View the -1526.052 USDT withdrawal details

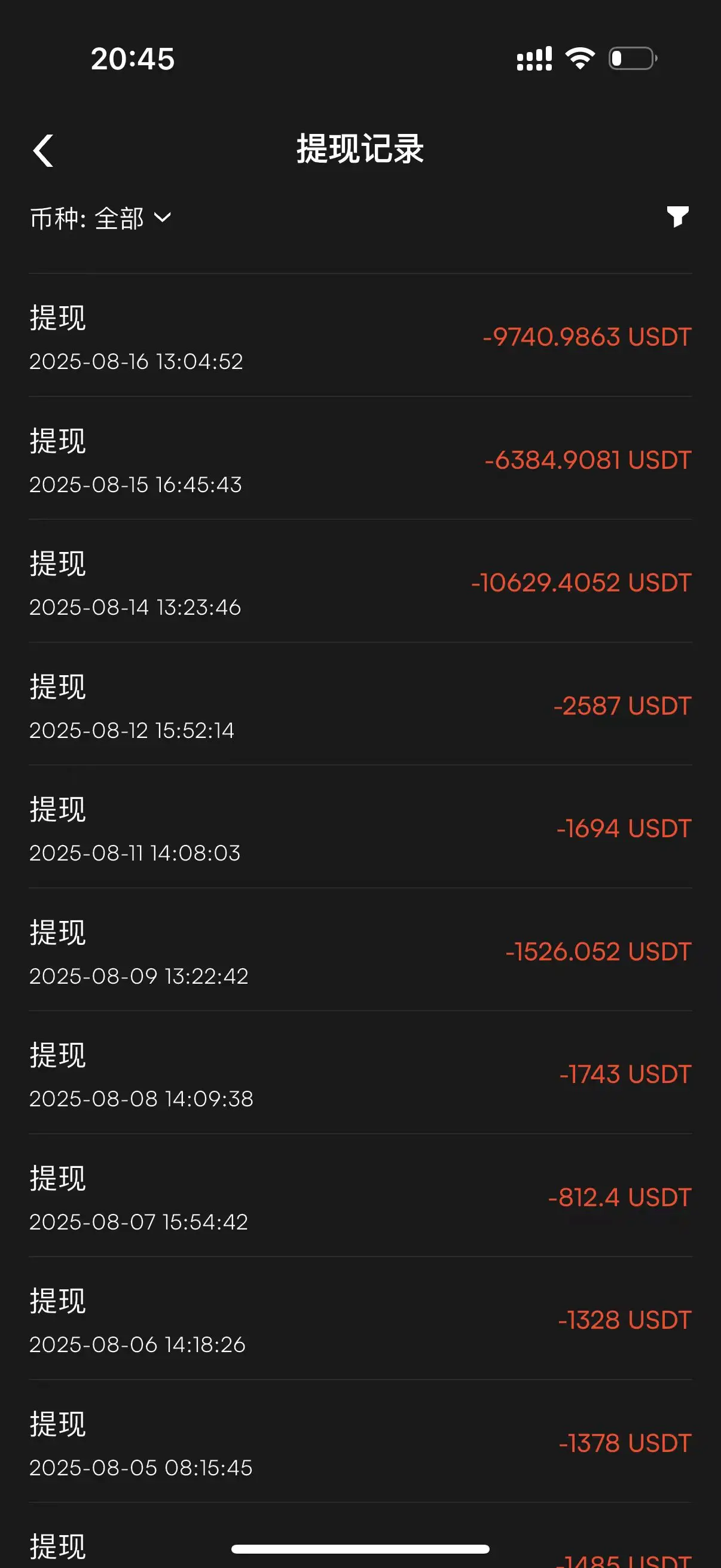click(360, 951)
